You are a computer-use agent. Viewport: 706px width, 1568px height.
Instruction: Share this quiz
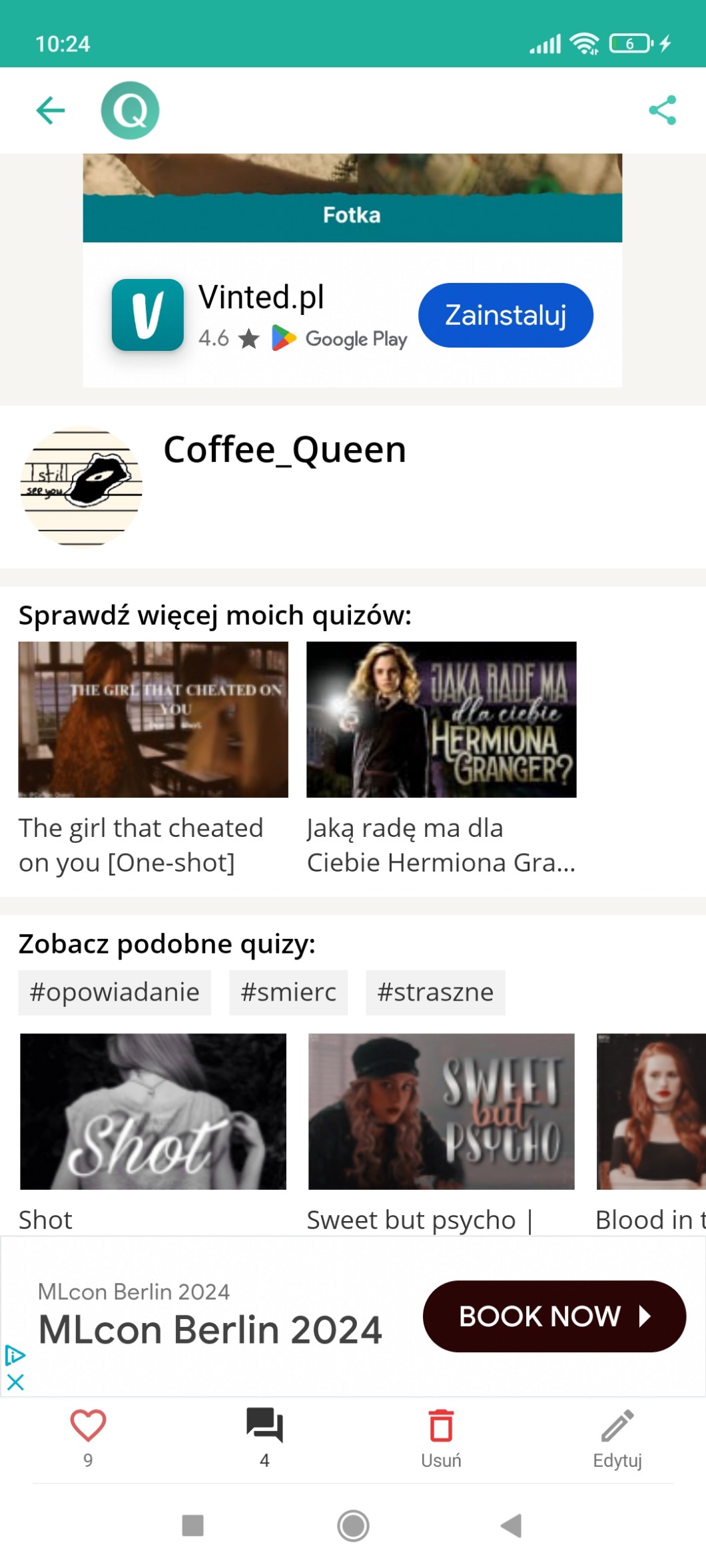662,111
